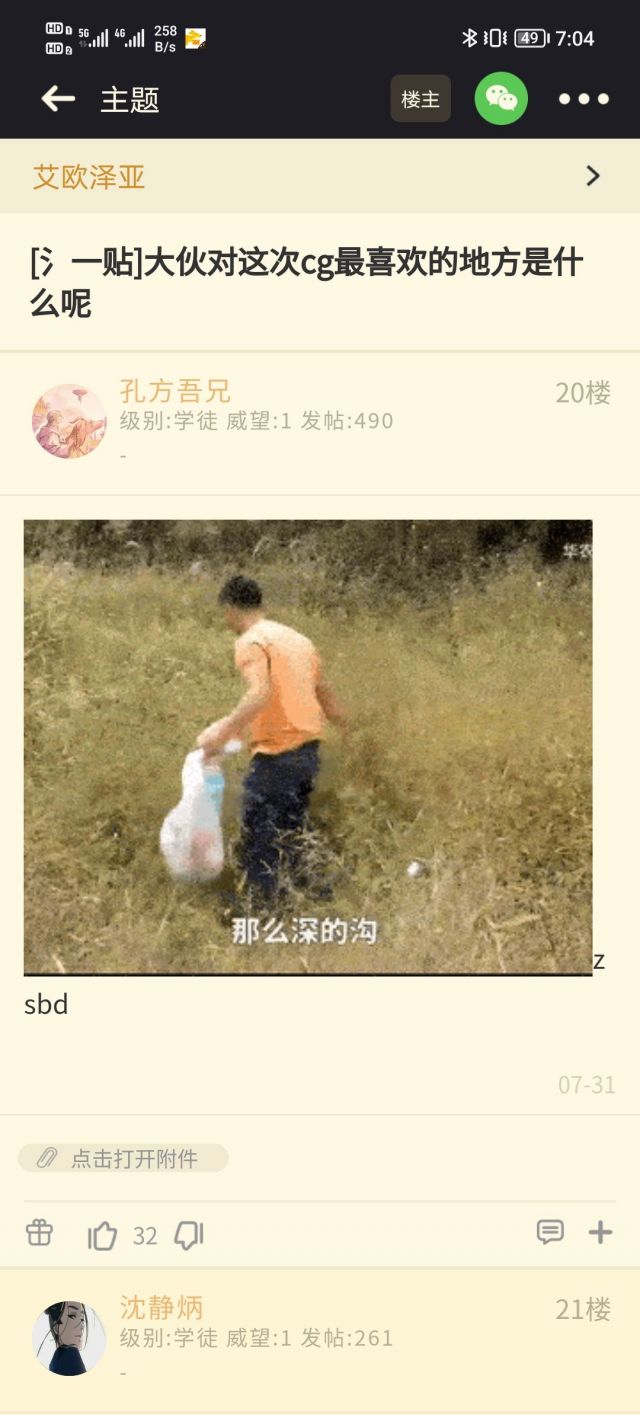Viewport: 640px width, 1415px height.
Task: View 孔方吾兄's profile avatar
Action: [69, 421]
